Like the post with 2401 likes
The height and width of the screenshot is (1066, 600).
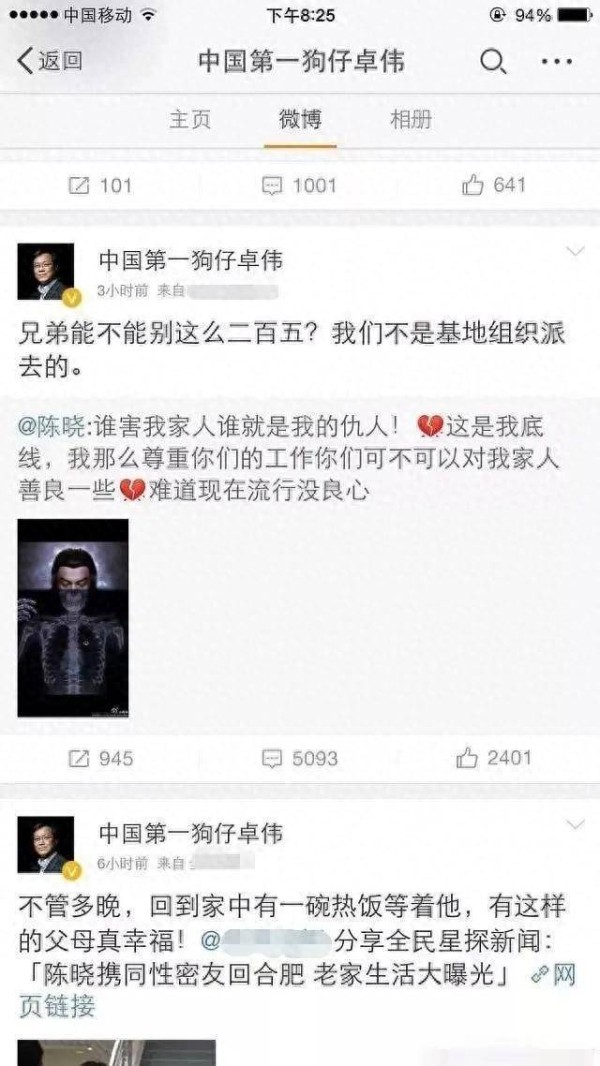[493, 758]
